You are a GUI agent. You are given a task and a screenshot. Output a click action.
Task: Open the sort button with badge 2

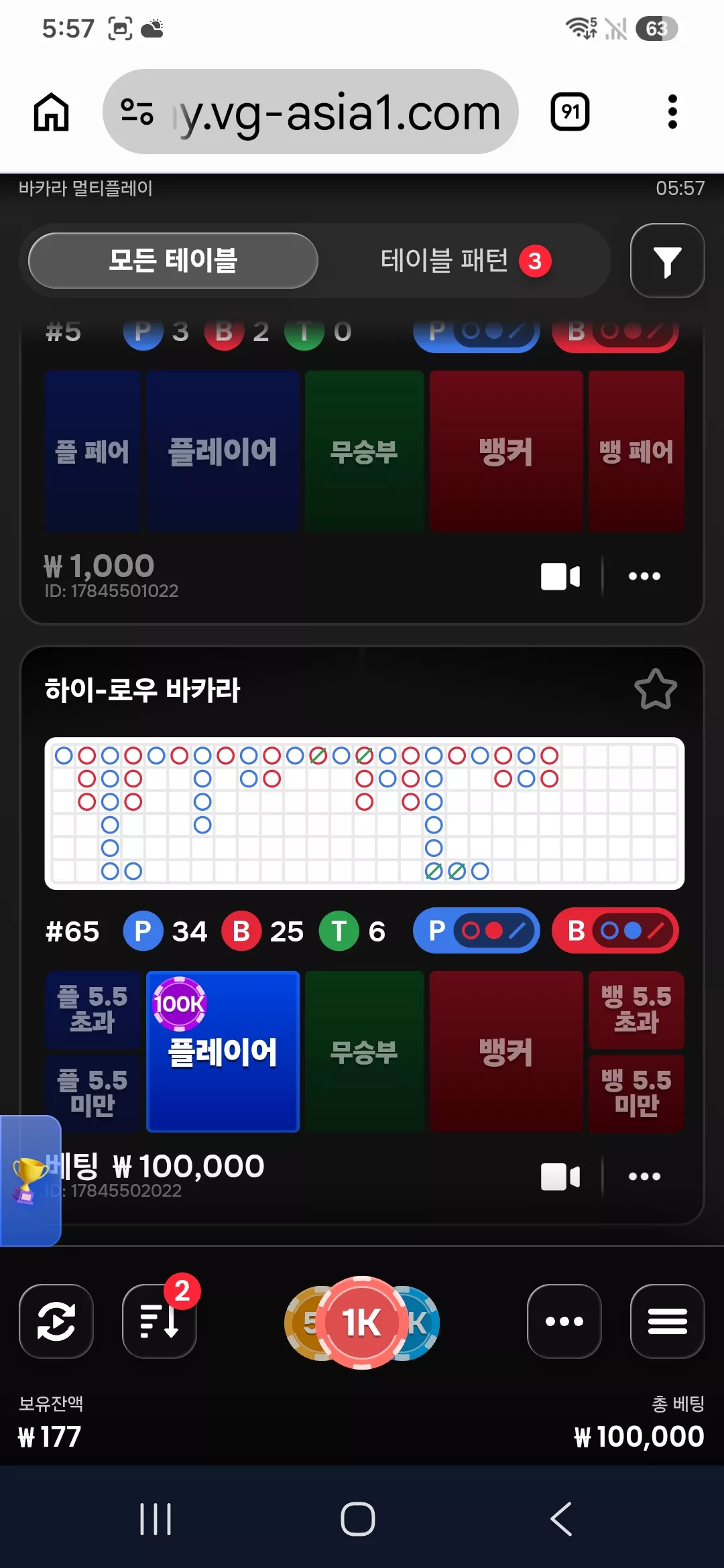click(x=160, y=1321)
